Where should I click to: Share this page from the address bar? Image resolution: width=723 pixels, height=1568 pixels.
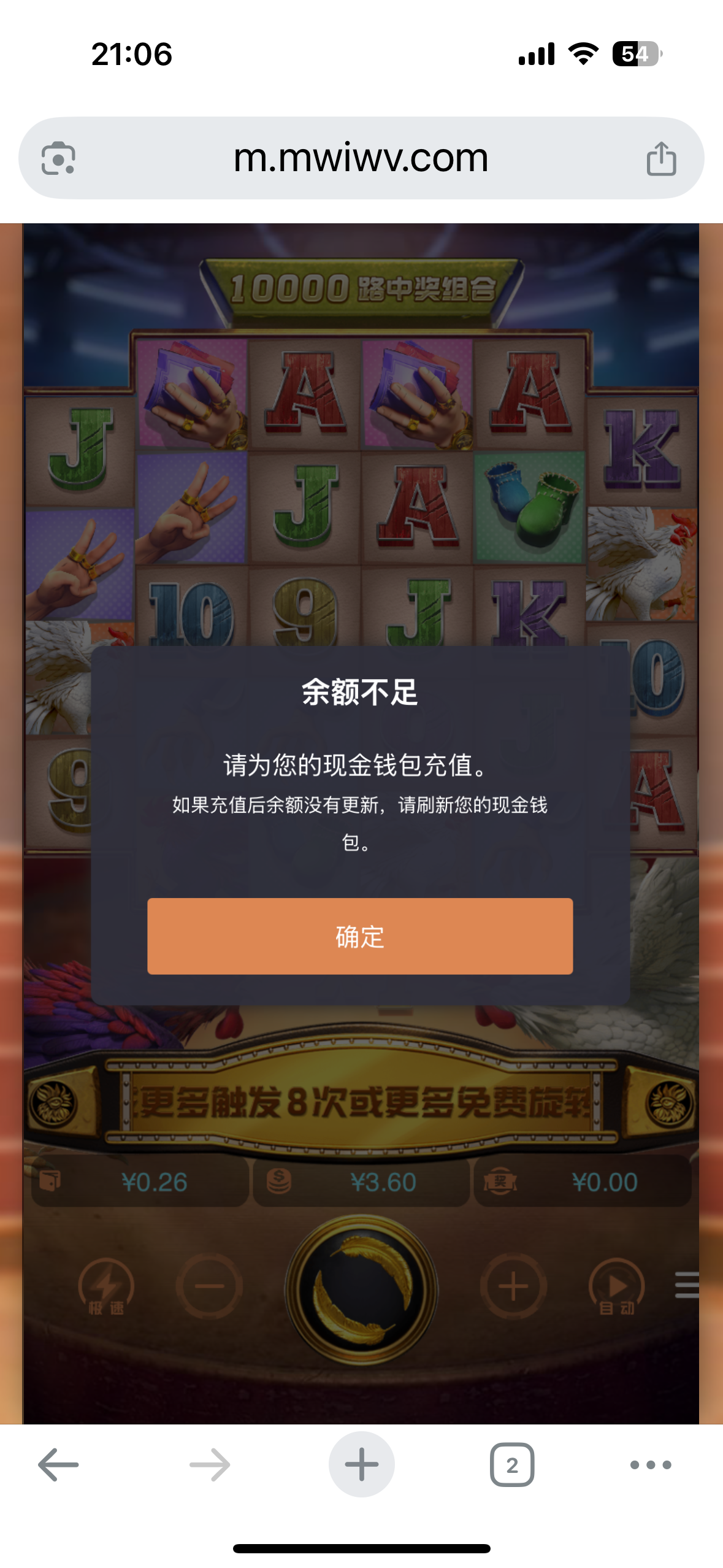point(661,159)
